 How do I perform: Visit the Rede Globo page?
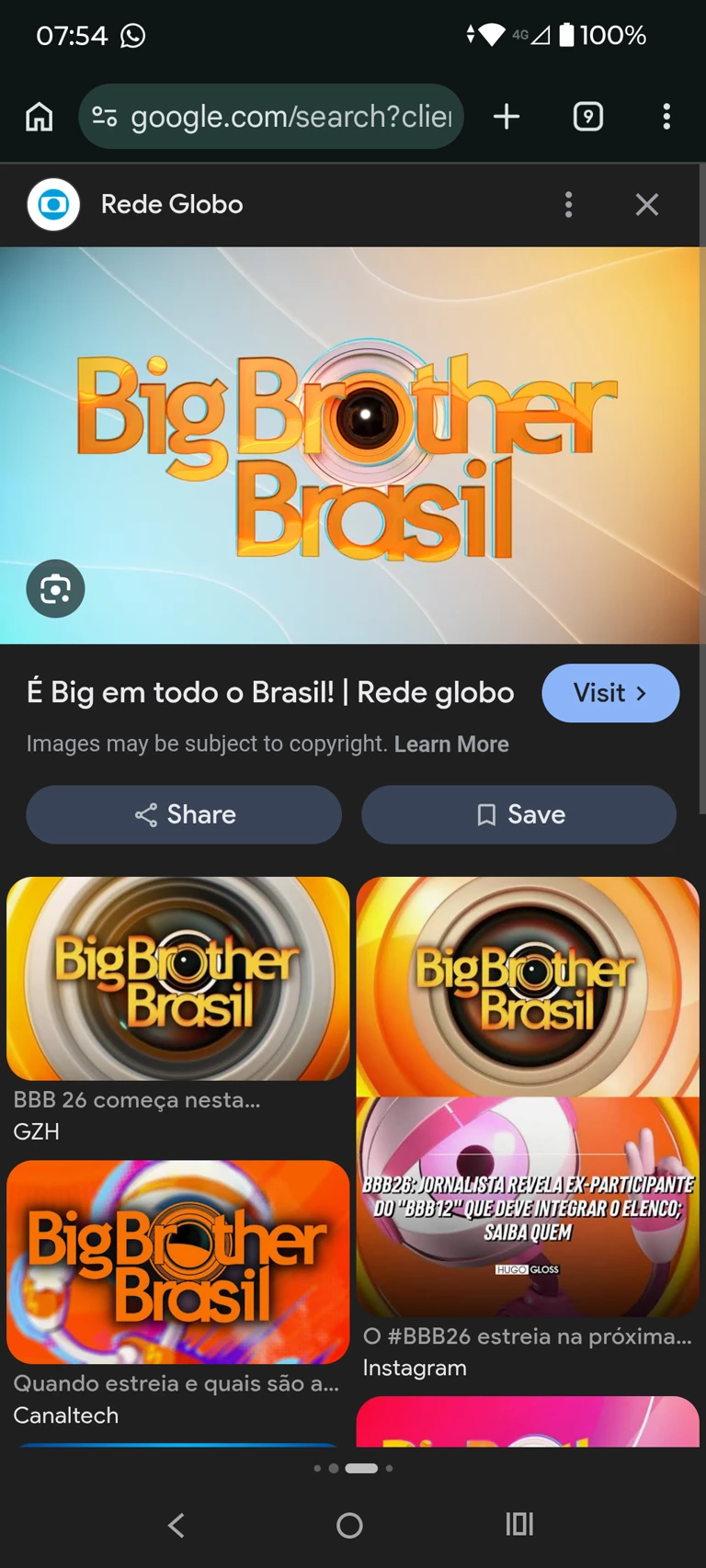(x=610, y=693)
